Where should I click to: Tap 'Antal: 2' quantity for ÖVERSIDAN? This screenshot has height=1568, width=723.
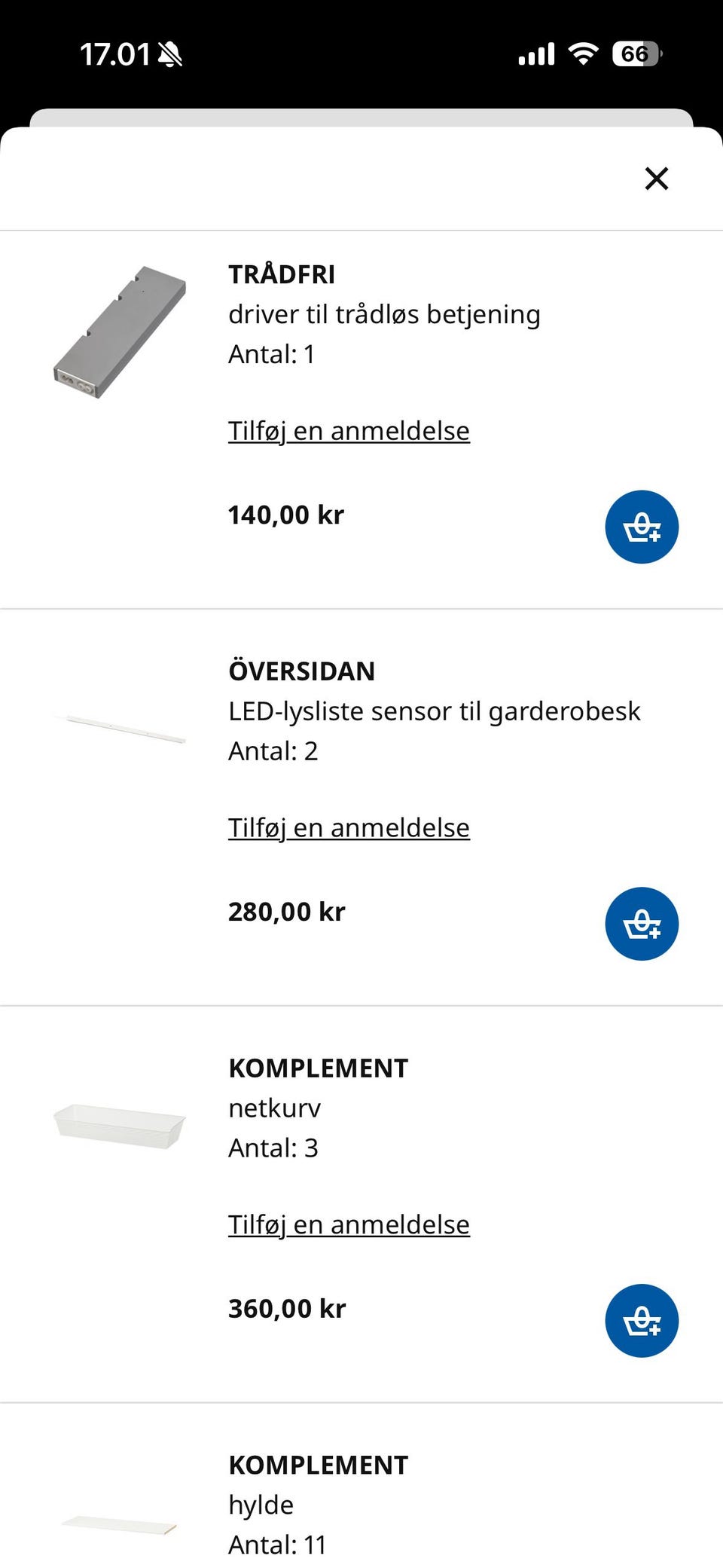[x=273, y=750]
